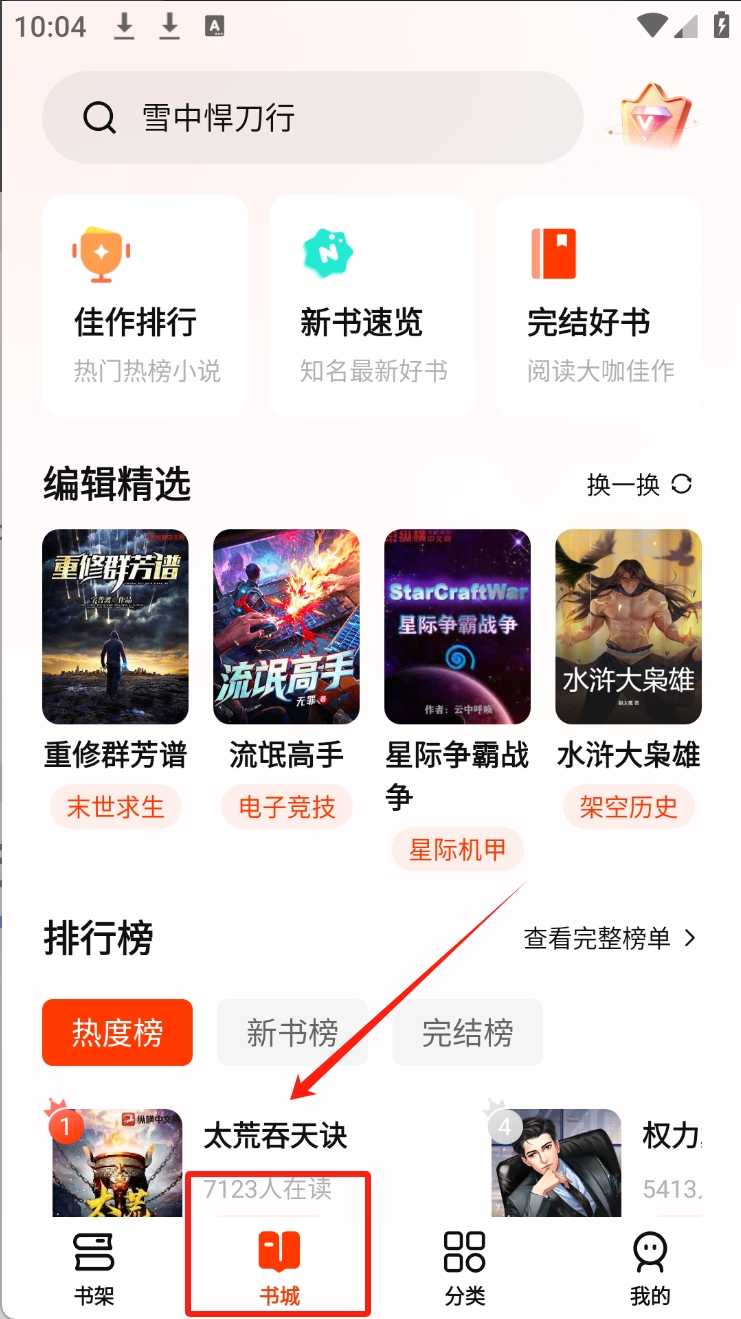Open the 佳作排行 card
This screenshot has width=741, height=1319.
click(145, 305)
